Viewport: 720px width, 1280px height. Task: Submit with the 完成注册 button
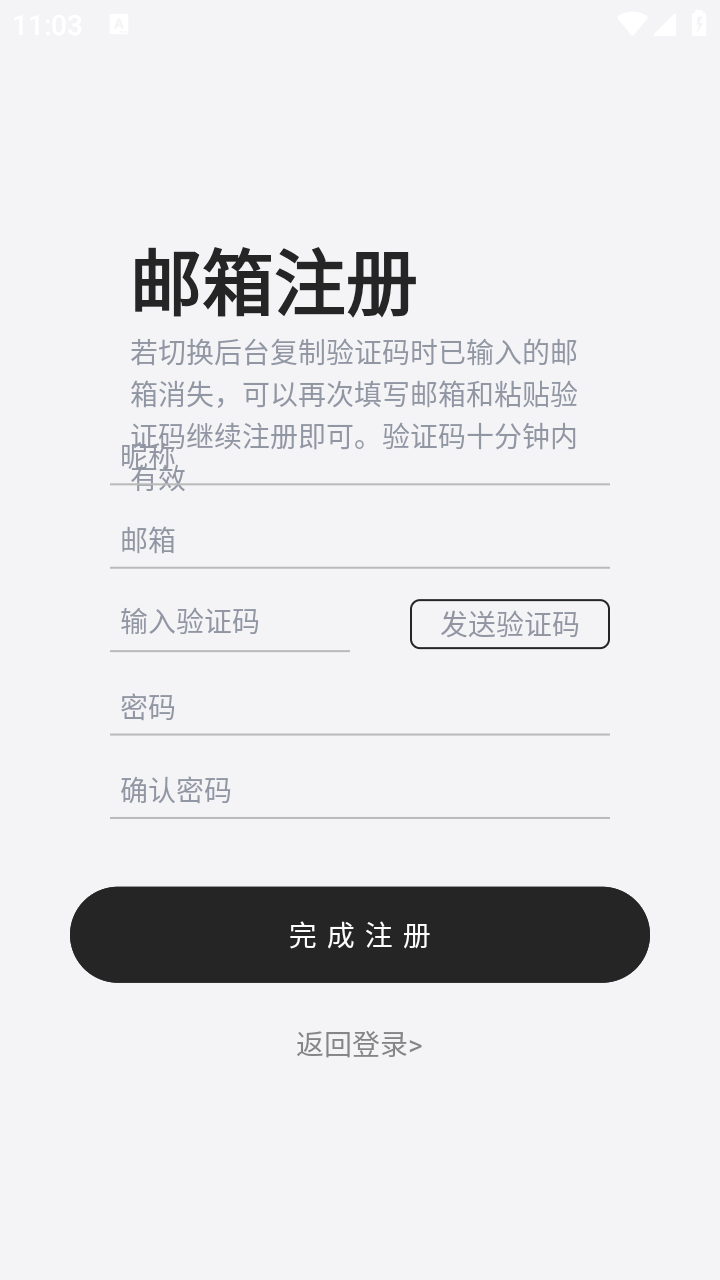tap(360, 934)
